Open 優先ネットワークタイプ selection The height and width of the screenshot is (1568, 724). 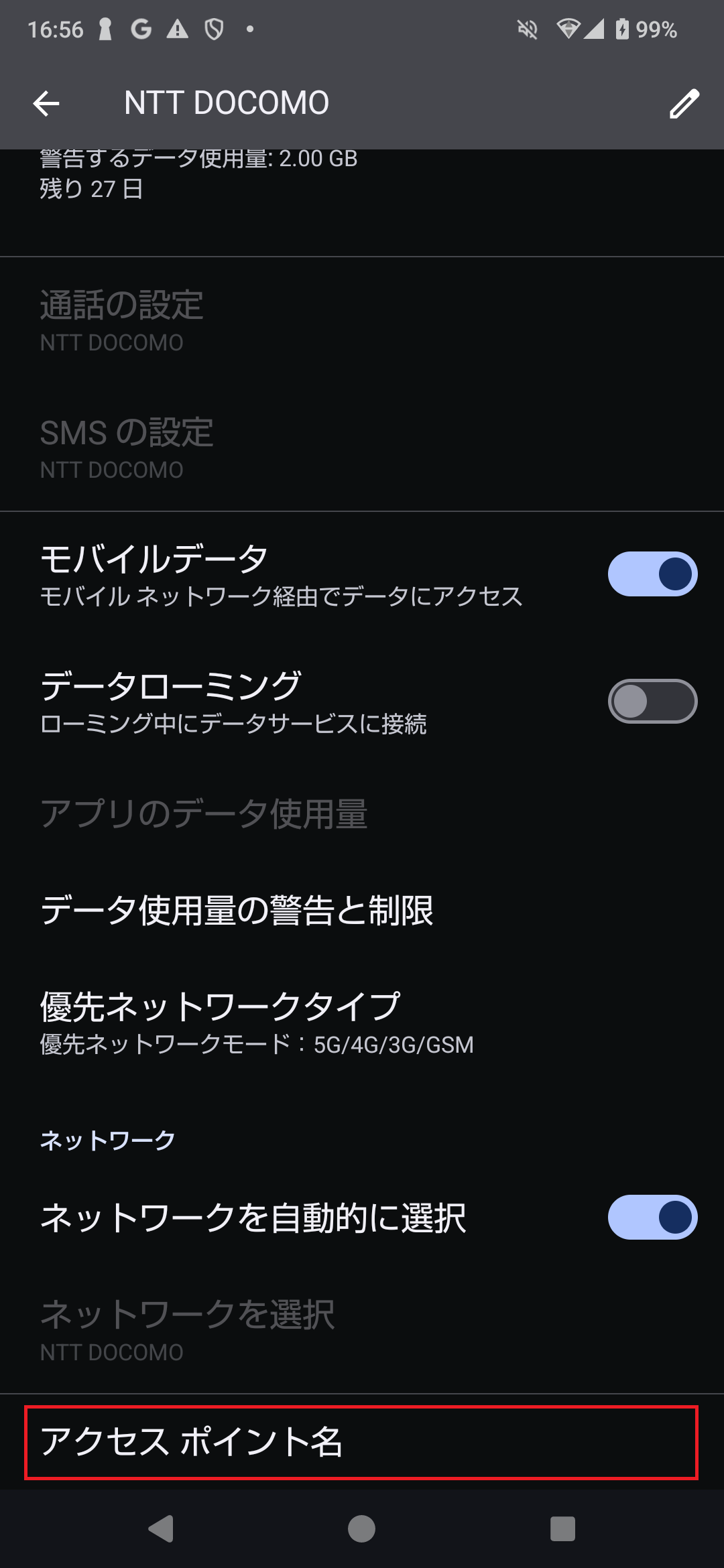(x=362, y=1019)
